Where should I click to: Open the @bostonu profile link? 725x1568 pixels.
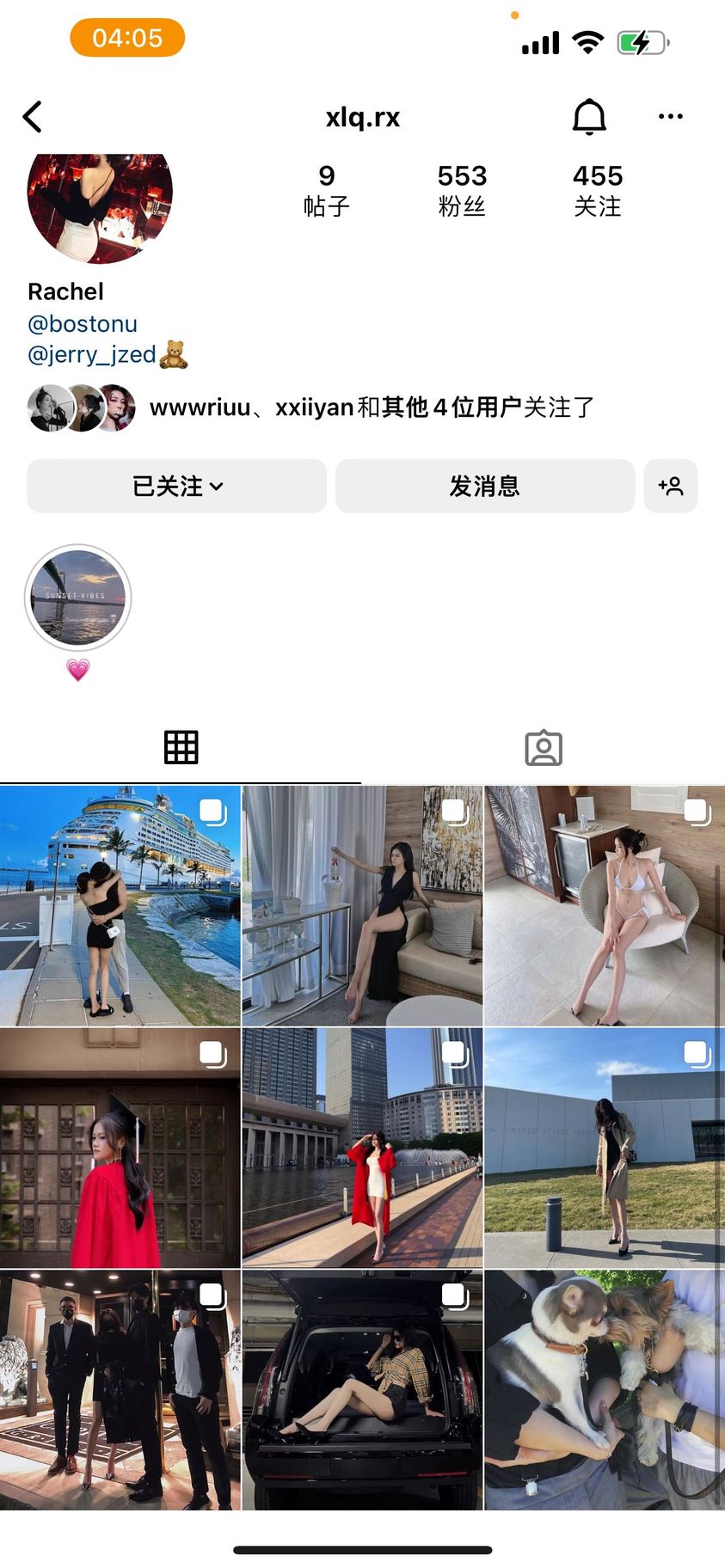(83, 324)
